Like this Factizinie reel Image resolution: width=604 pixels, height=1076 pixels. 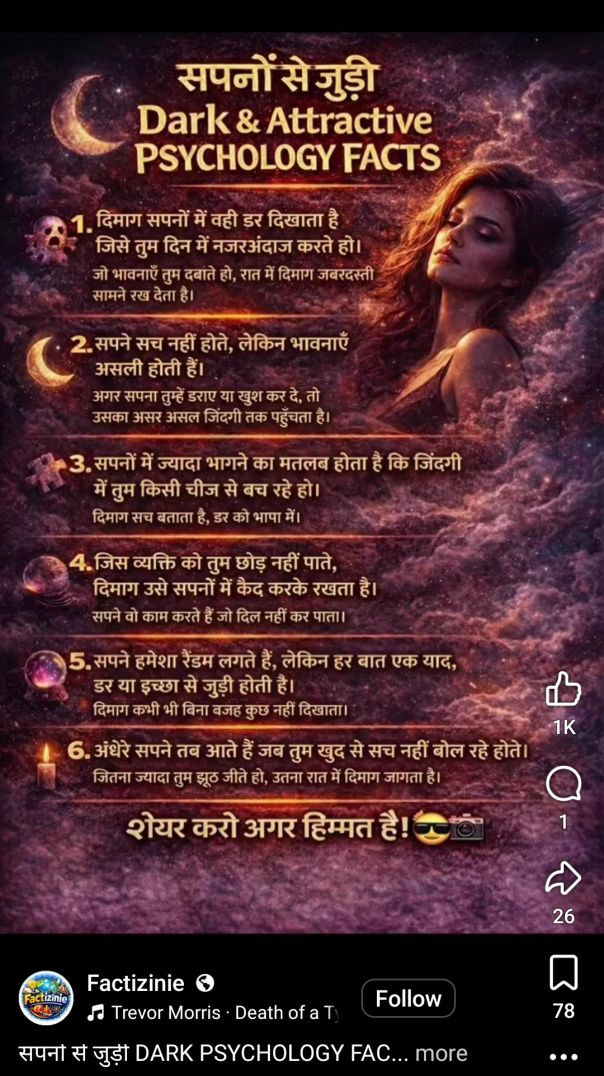click(x=563, y=689)
